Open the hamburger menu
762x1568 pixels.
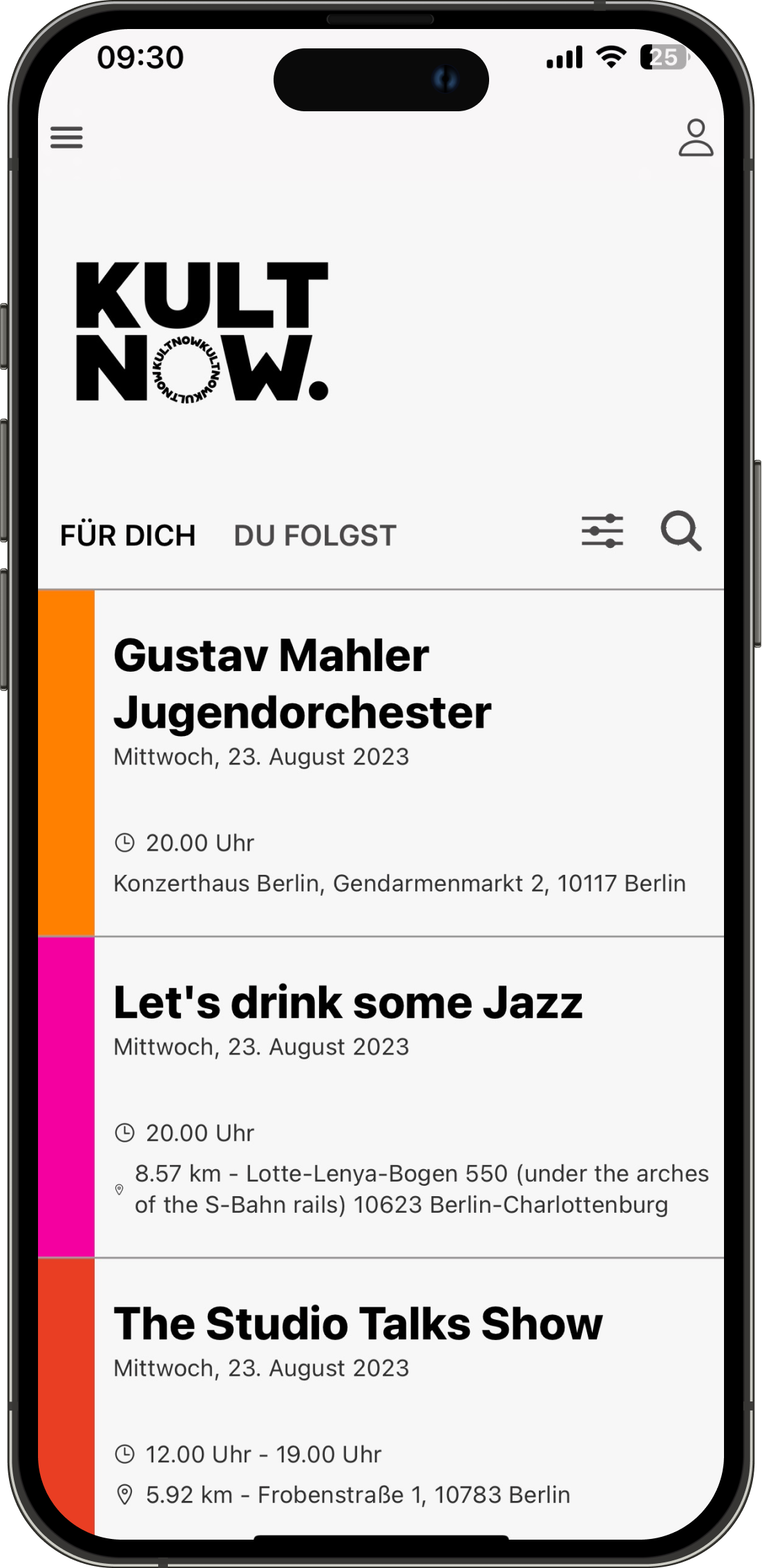(66, 138)
